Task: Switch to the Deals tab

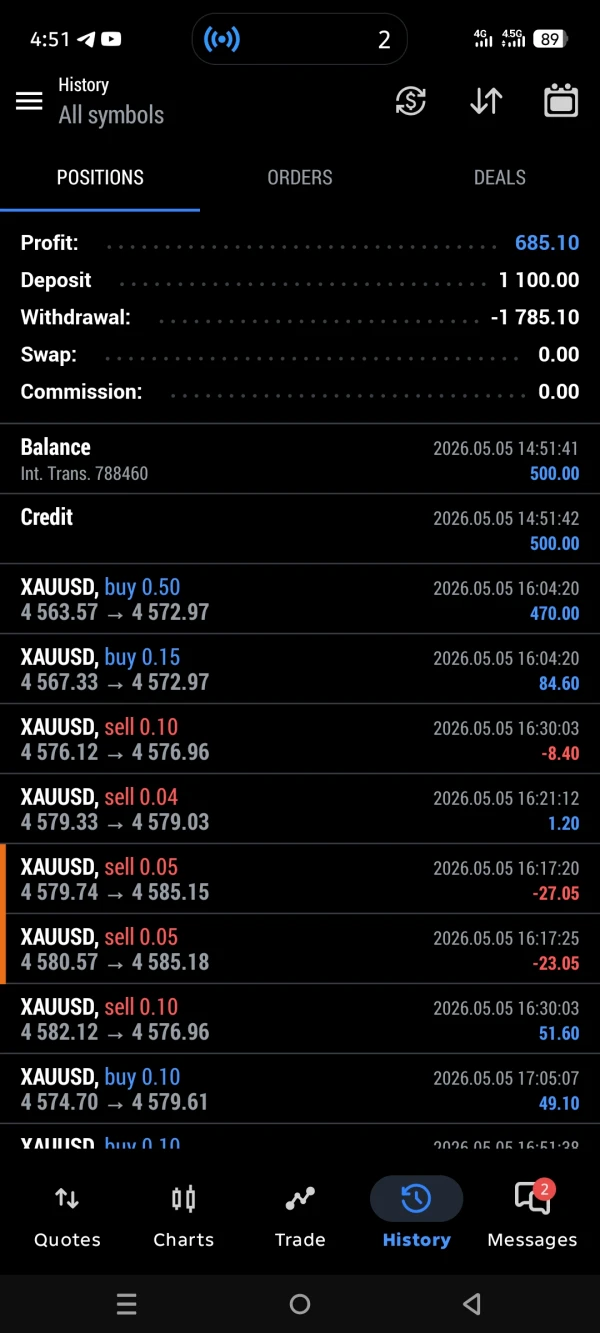Action: pos(500,177)
